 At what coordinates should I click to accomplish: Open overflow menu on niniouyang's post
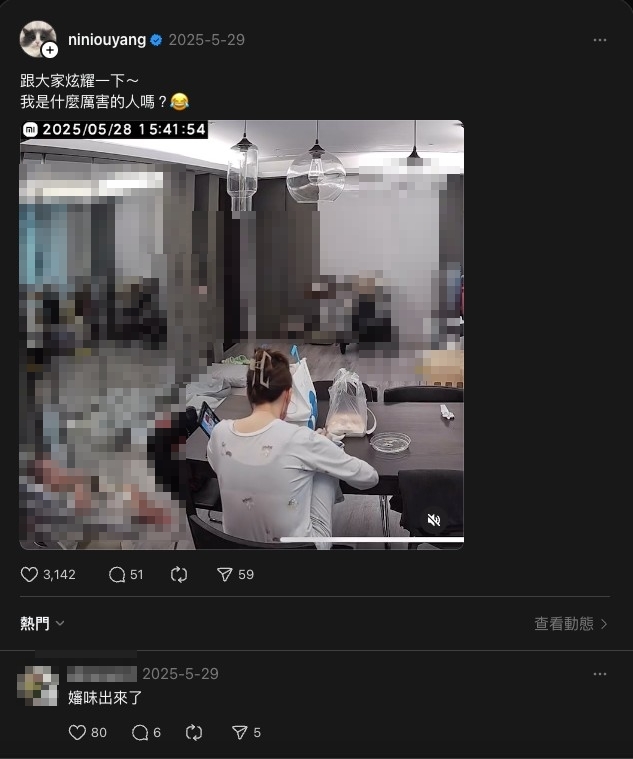tap(599, 40)
